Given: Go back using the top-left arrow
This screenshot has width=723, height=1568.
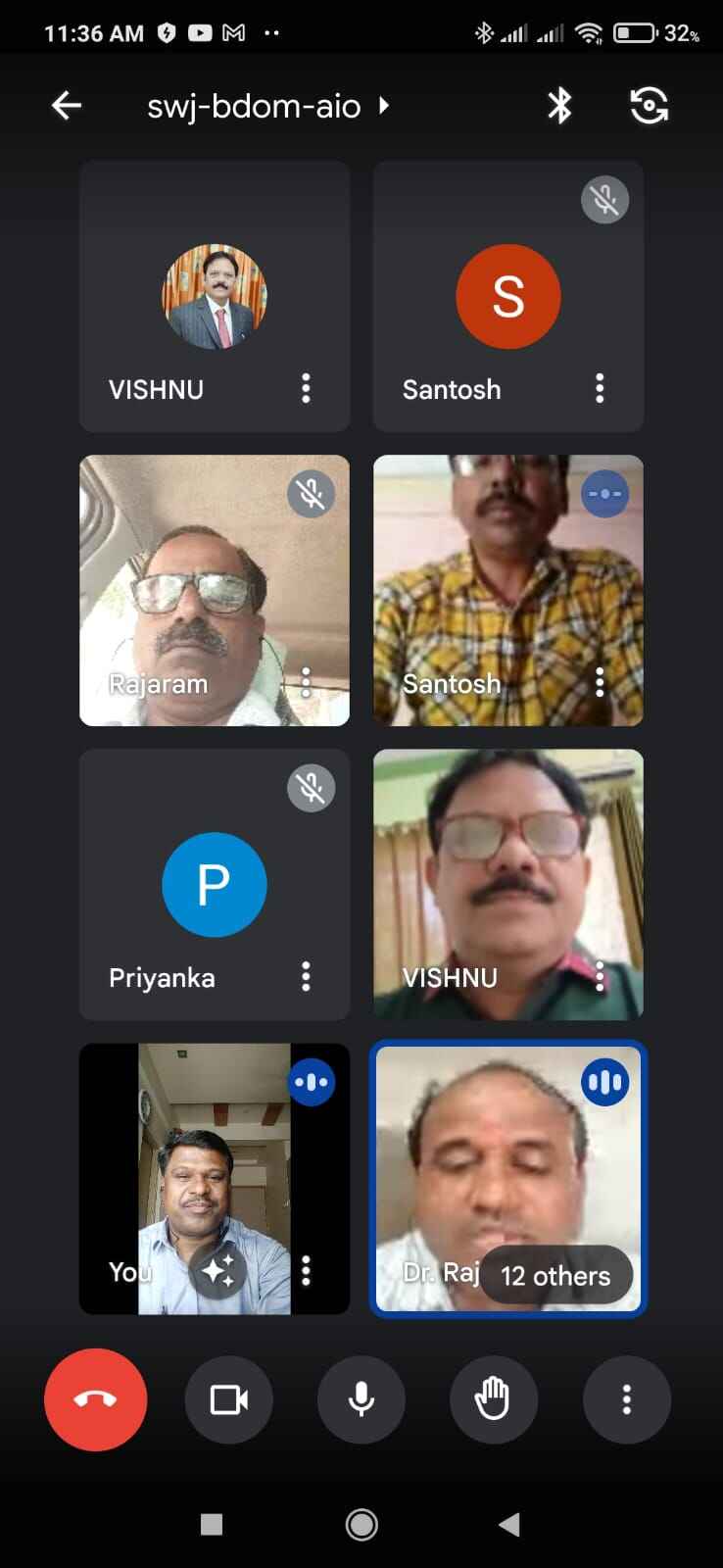Looking at the screenshot, I should tap(67, 105).
